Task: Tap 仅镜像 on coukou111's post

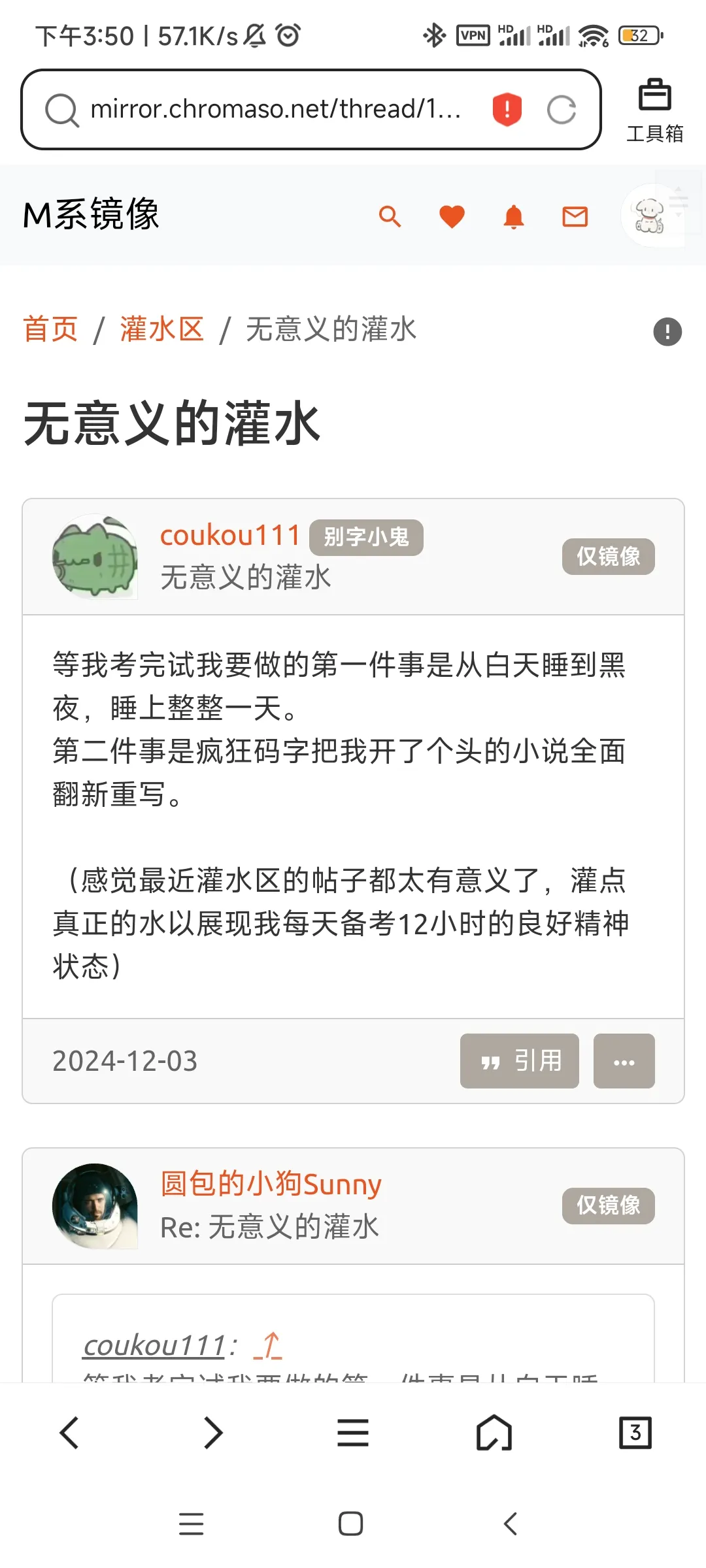Action: (608, 557)
